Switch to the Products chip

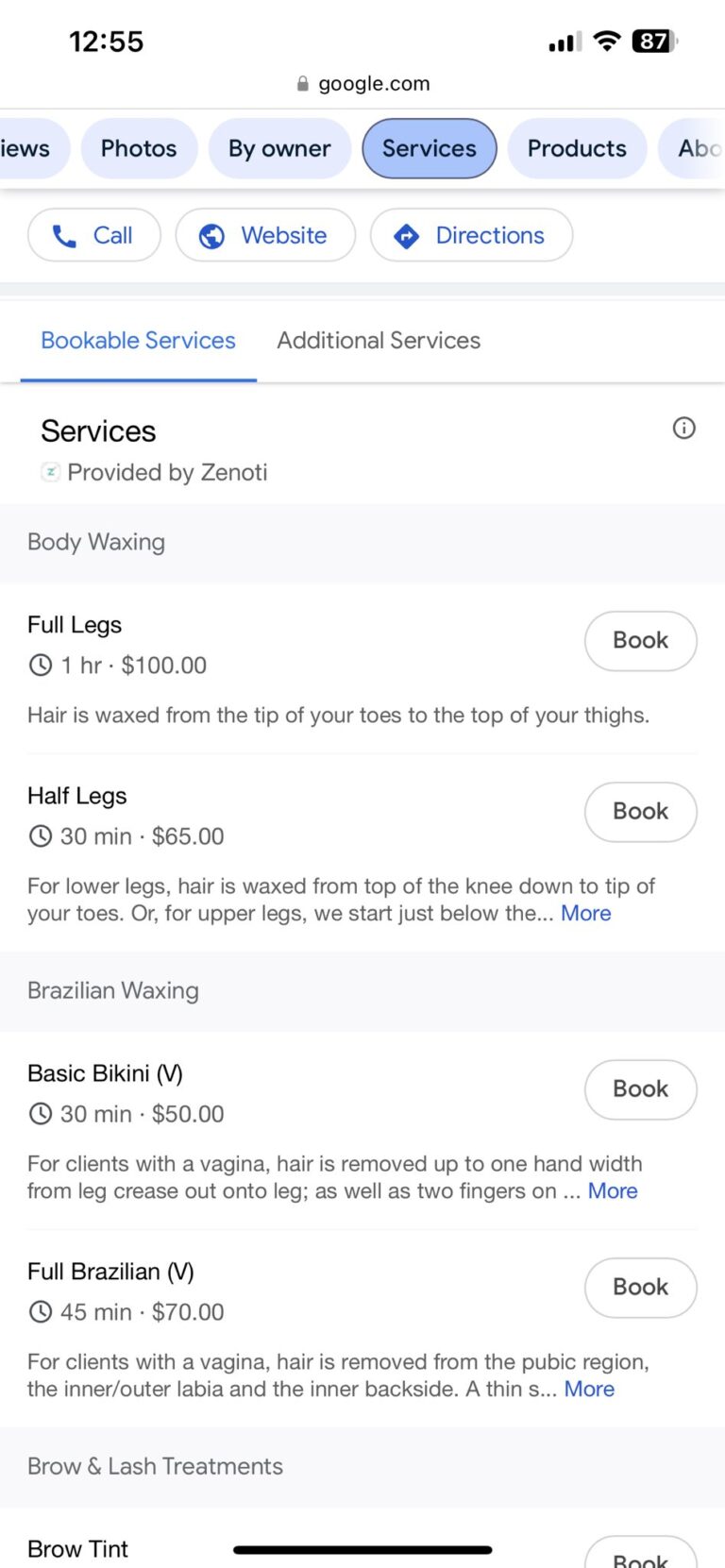tap(577, 148)
